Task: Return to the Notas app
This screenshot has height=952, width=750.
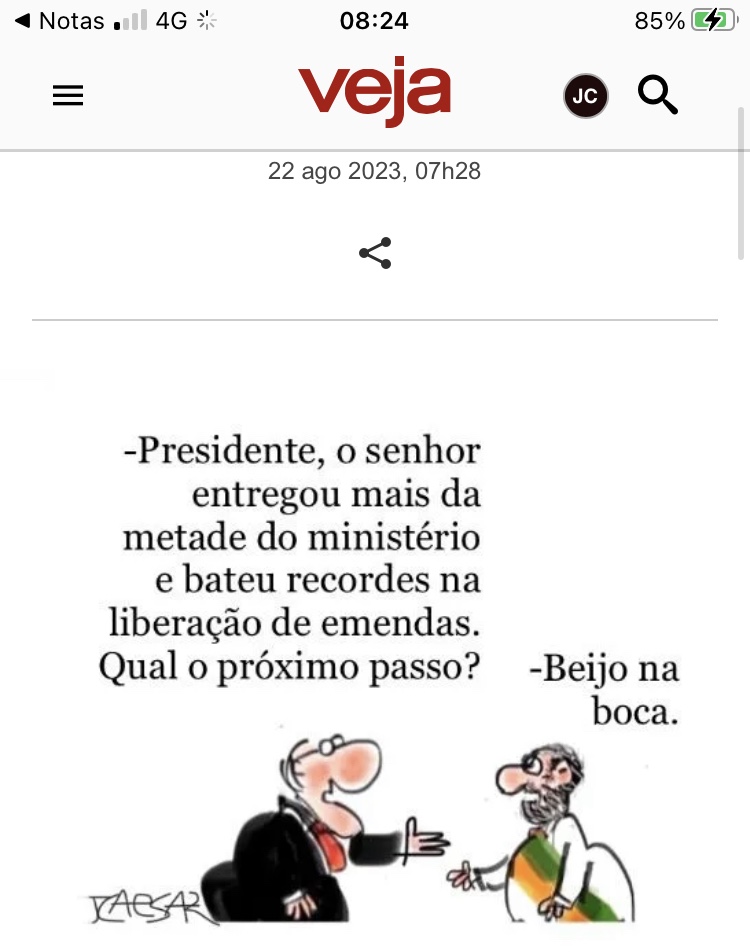Action: pyautogui.click(x=60, y=21)
